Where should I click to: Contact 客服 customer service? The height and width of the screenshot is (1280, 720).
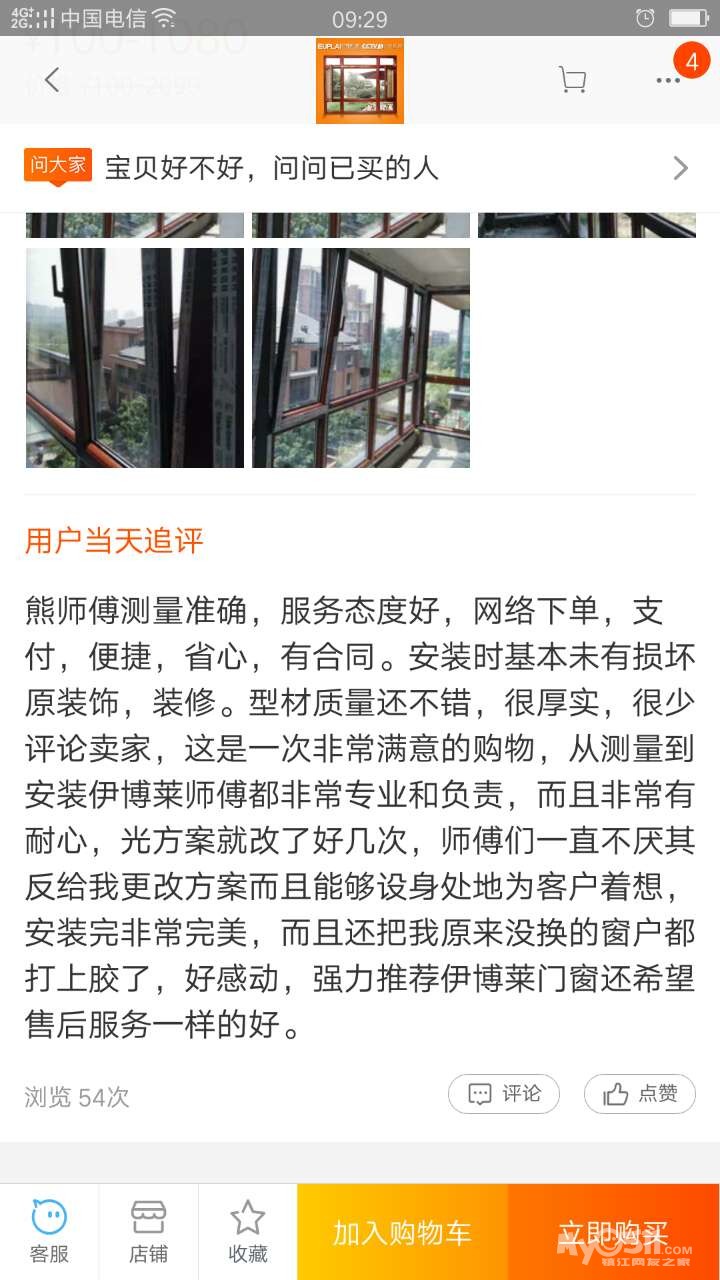tap(49, 1232)
